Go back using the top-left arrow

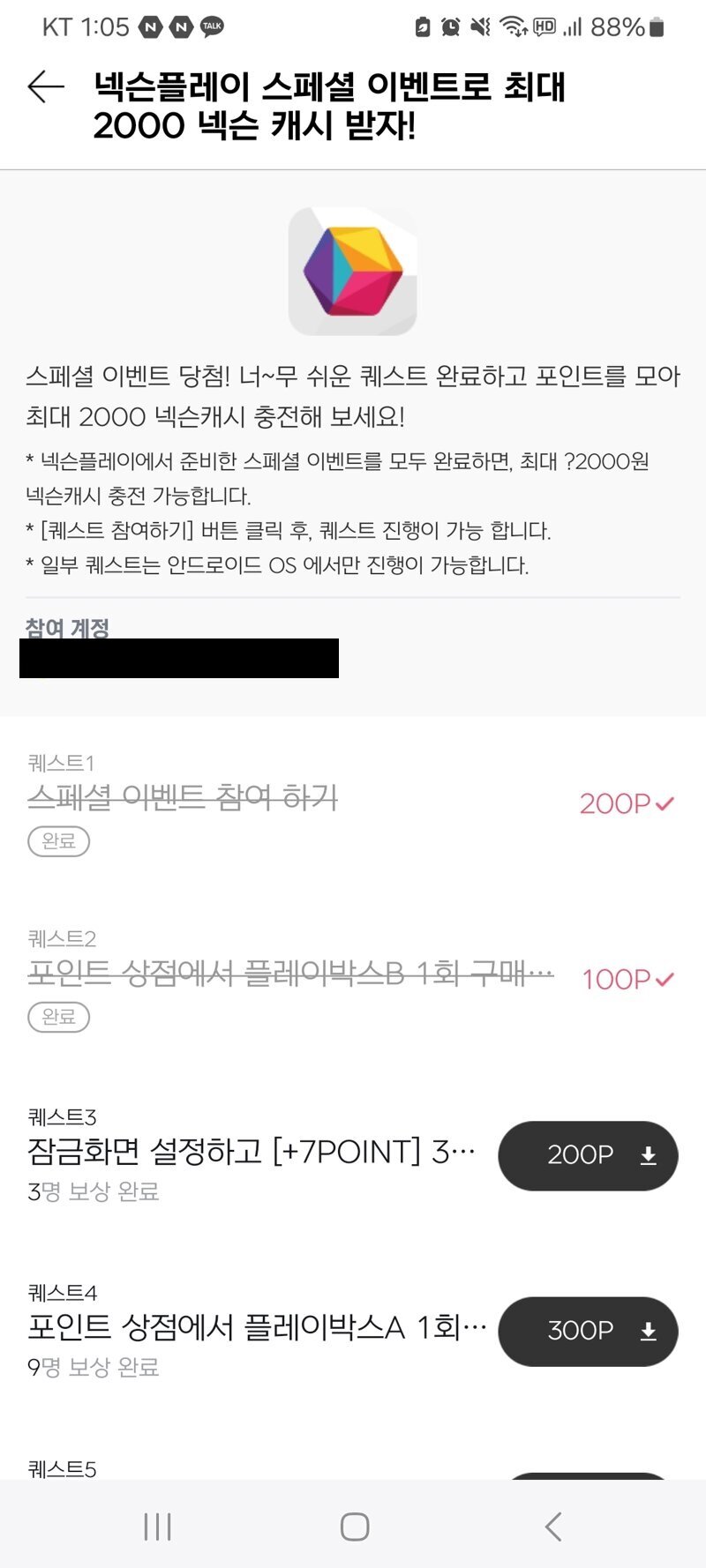pyautogui.click(x=46, y=86)
